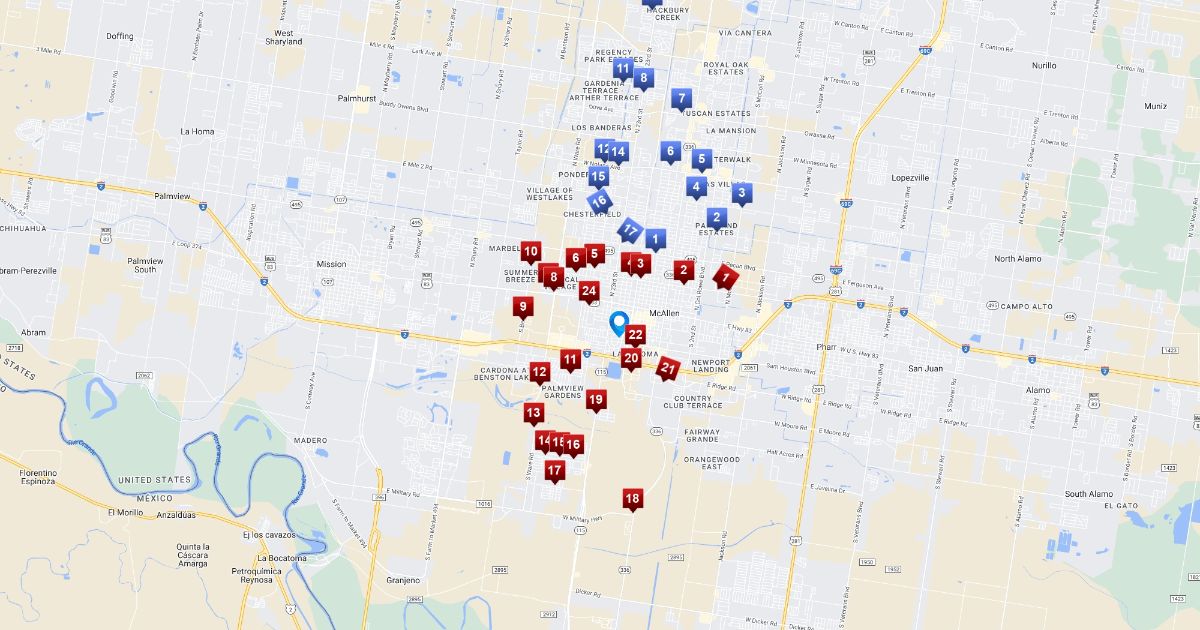Open red marker number 12
The image size is (1200, 630).
[540, 373]
